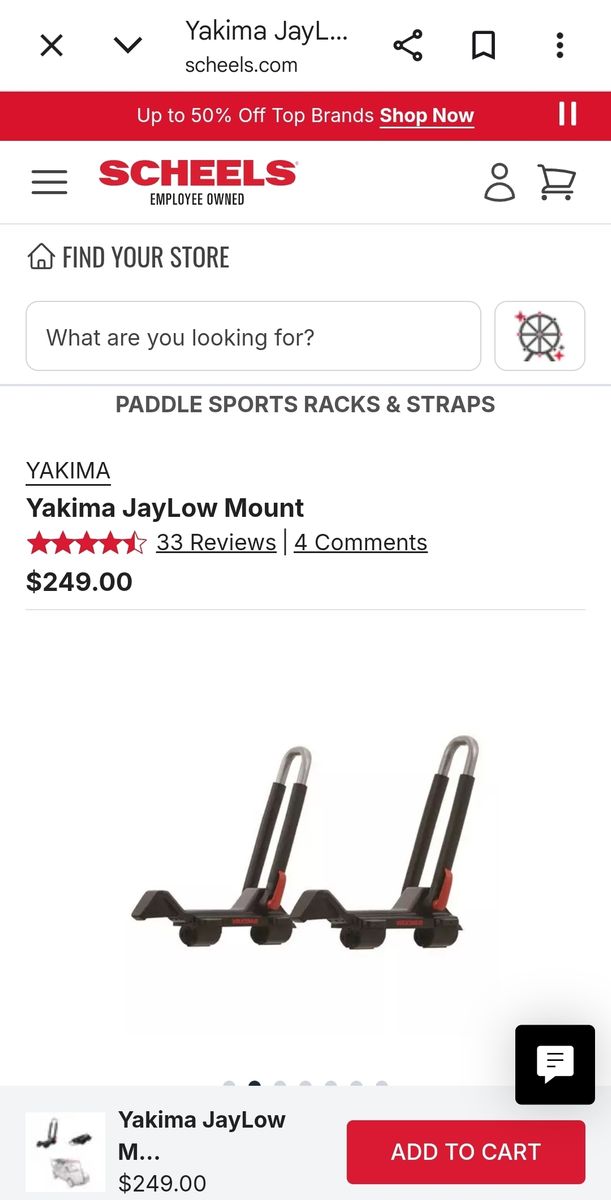
Task: Open the live chat bubble
Action: 554,1064
